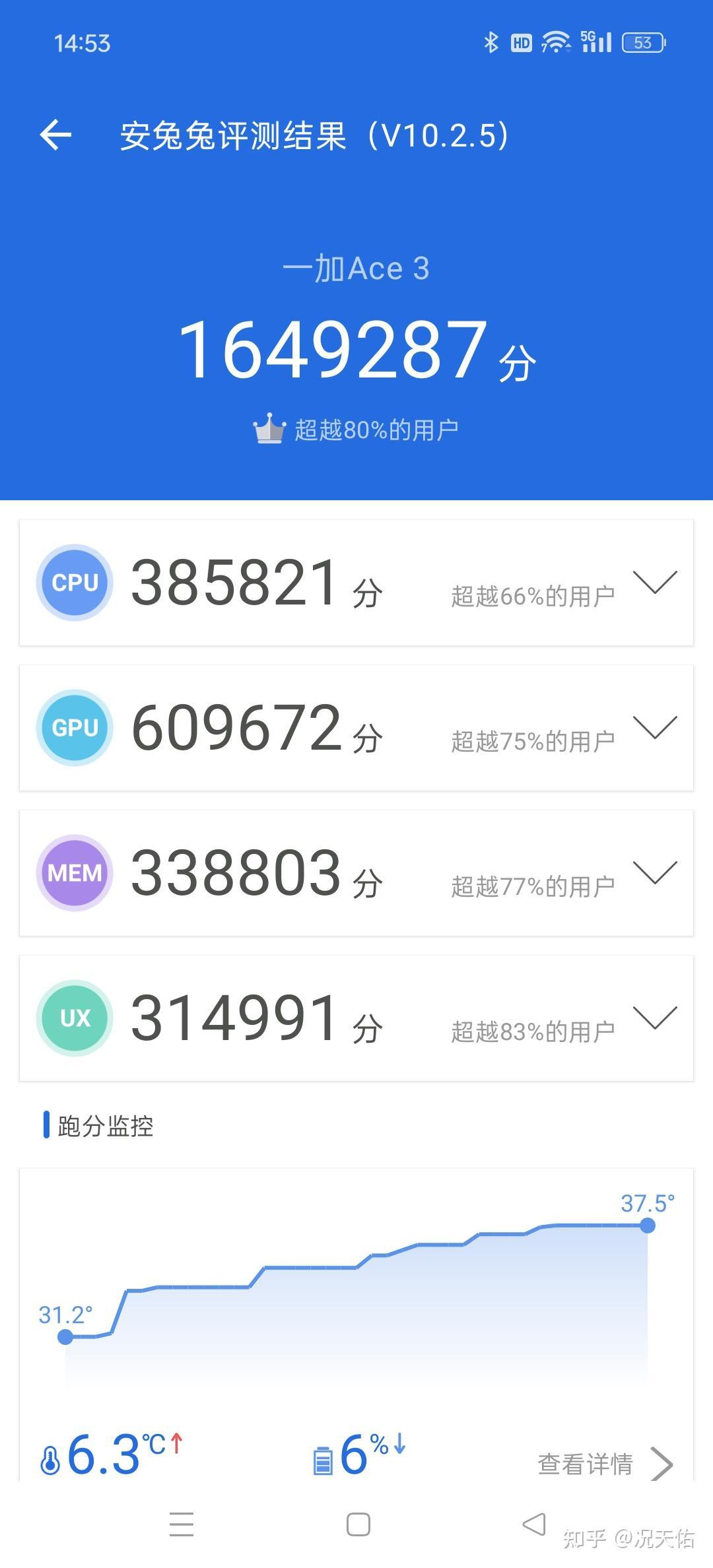Expand the GPU score breakdown
Viewport: 713px width, 1568px height.
(655, 727)
